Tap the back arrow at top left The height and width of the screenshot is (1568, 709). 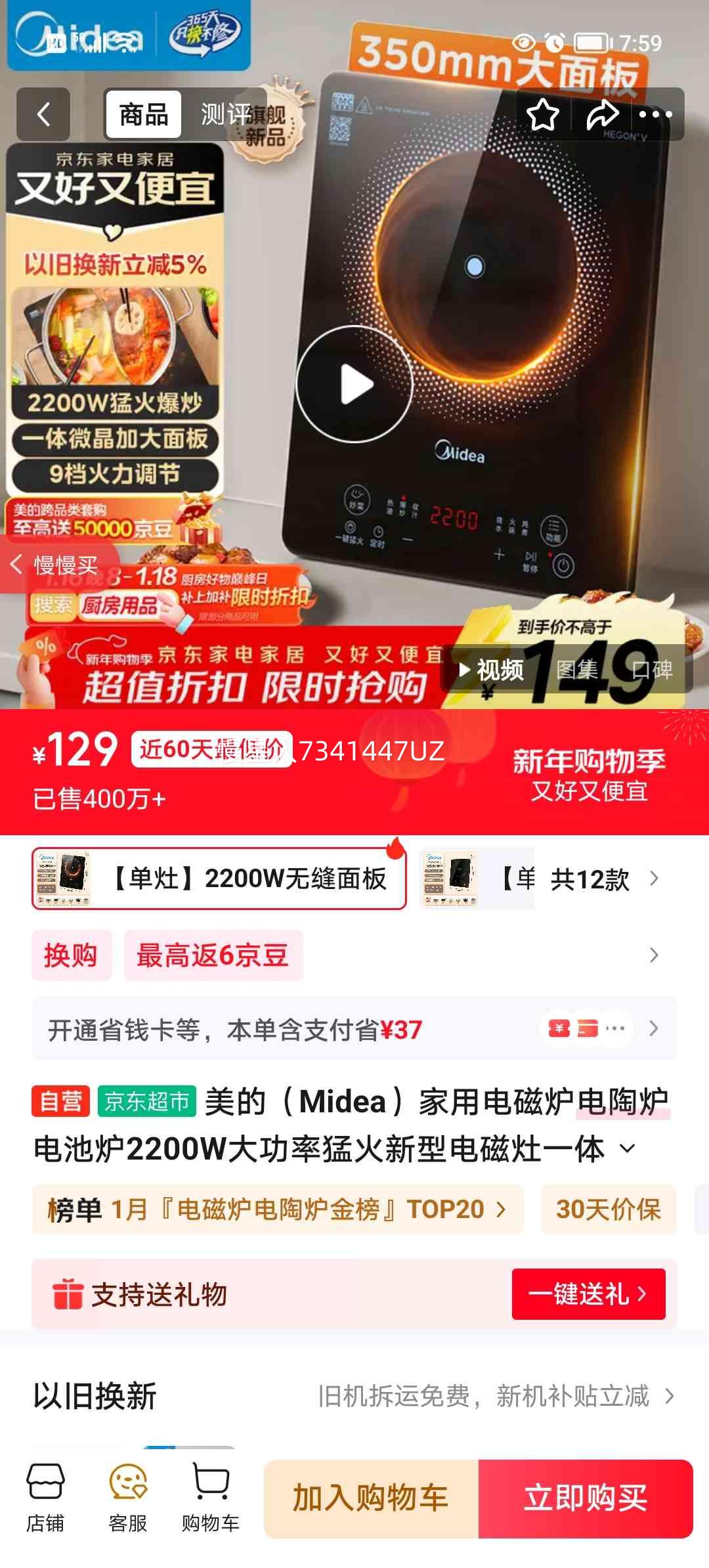tap(41, 114)
